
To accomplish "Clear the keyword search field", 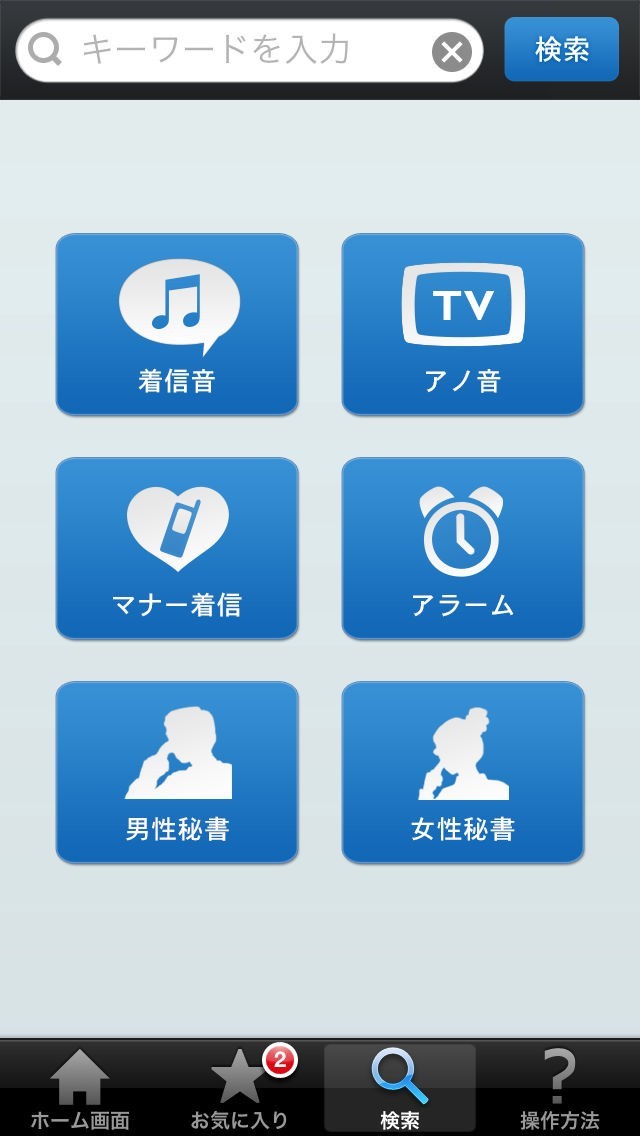I will coord(452,51).
